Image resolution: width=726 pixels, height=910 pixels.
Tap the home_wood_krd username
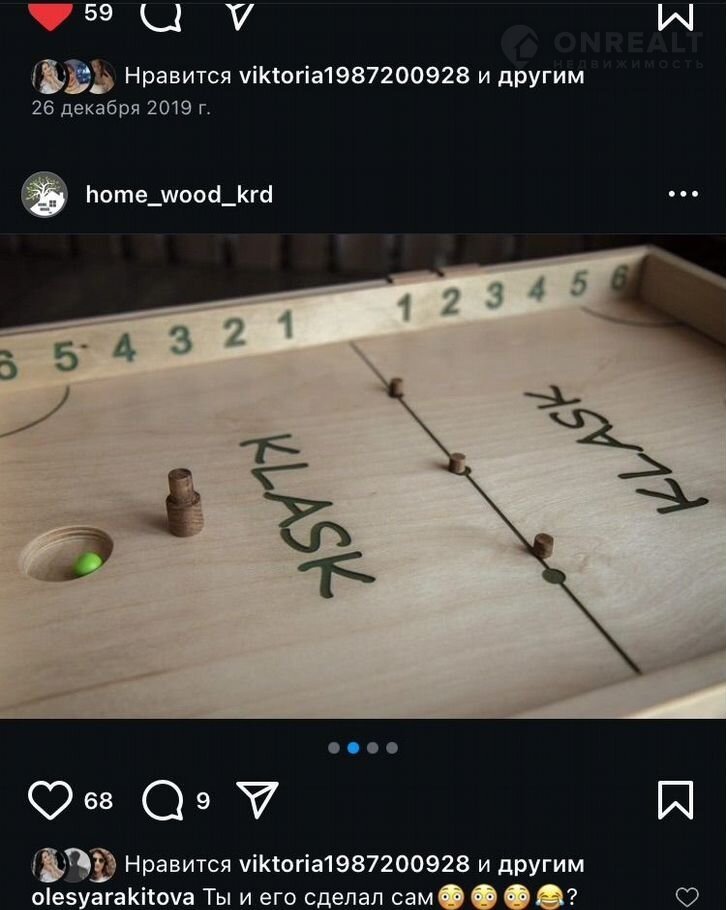[179, 194]
